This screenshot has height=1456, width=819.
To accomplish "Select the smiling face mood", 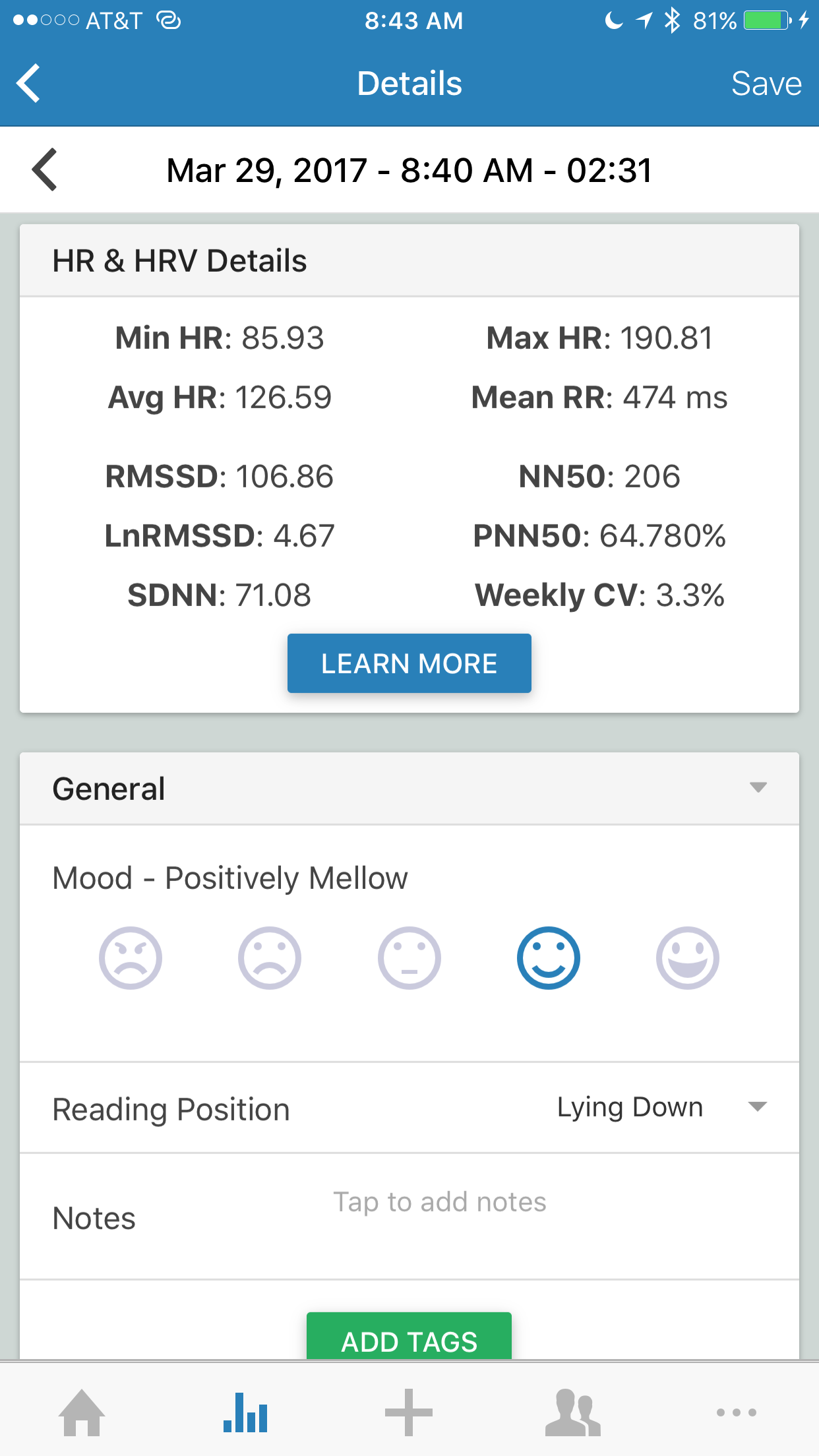I will click(x=549, y=958).
